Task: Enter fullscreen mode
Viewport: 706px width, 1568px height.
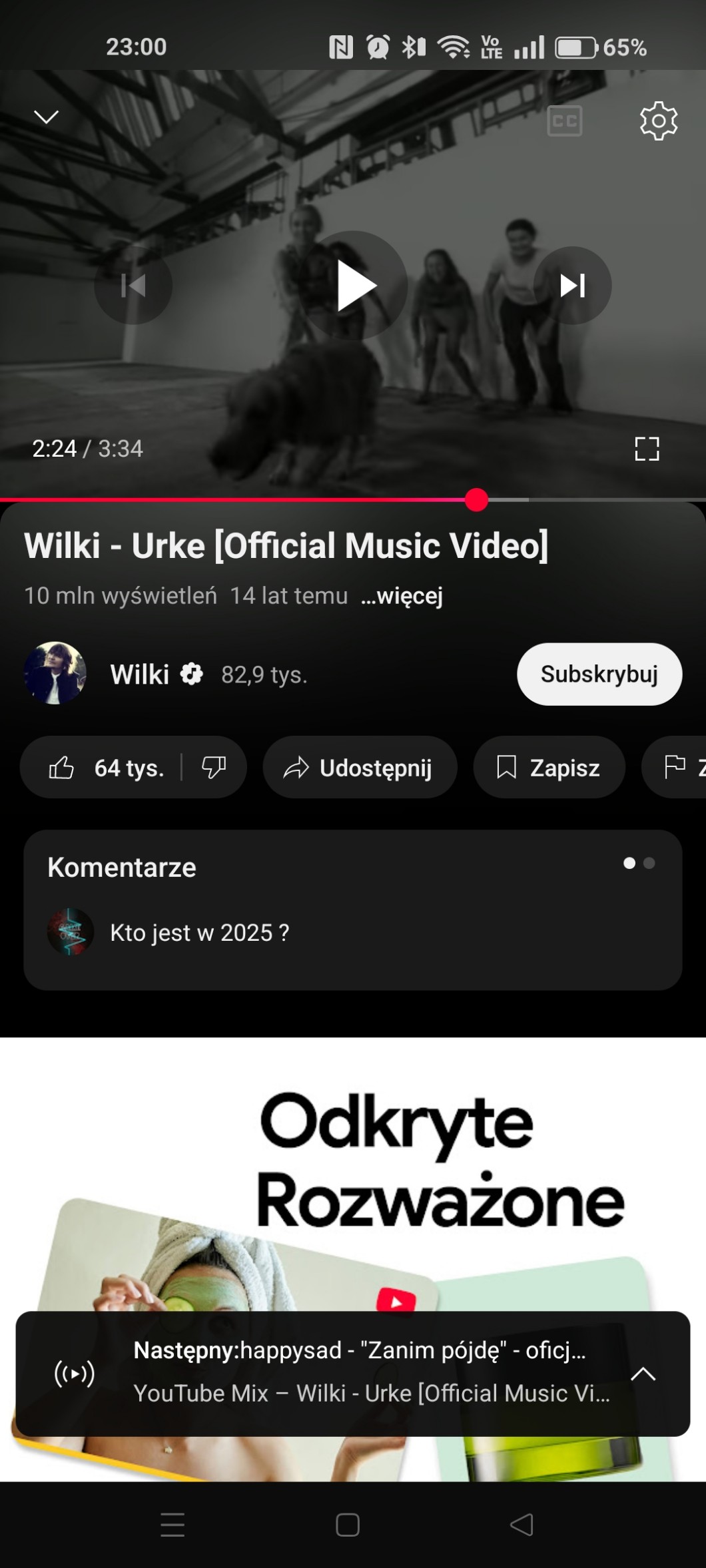Action: [x=647, y=449]
